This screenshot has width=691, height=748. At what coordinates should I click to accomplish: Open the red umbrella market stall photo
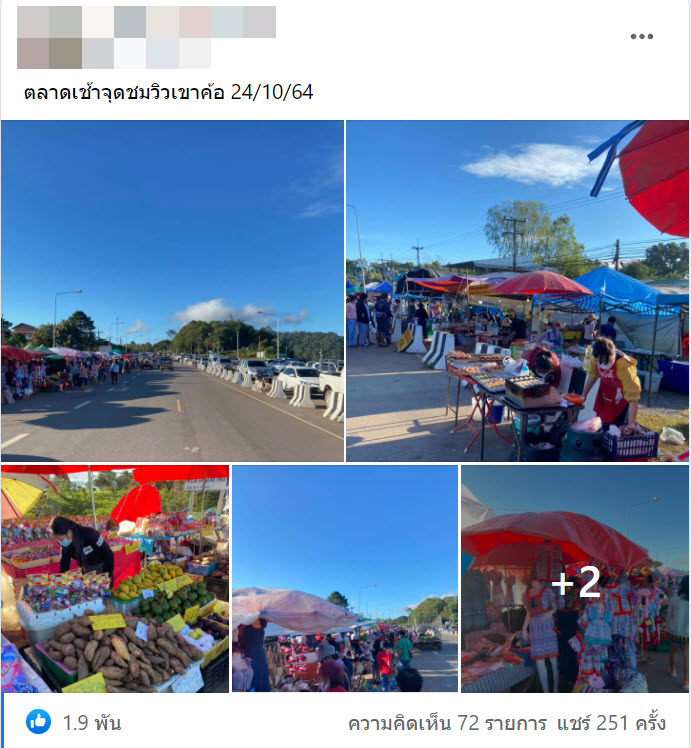click(x=517, y=290)
